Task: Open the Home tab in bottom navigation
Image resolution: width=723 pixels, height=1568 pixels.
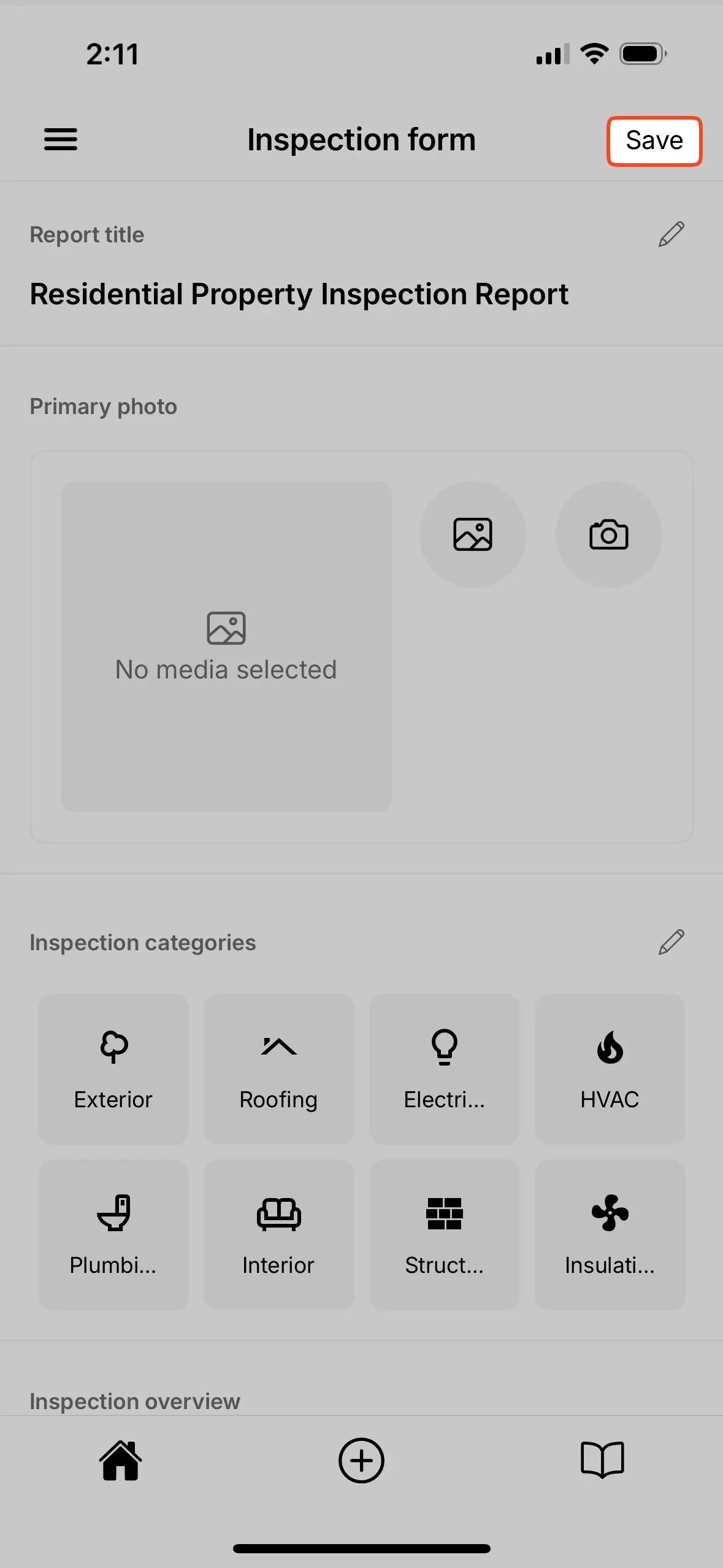Action: pyautogui.click(x=120, y=1460)
